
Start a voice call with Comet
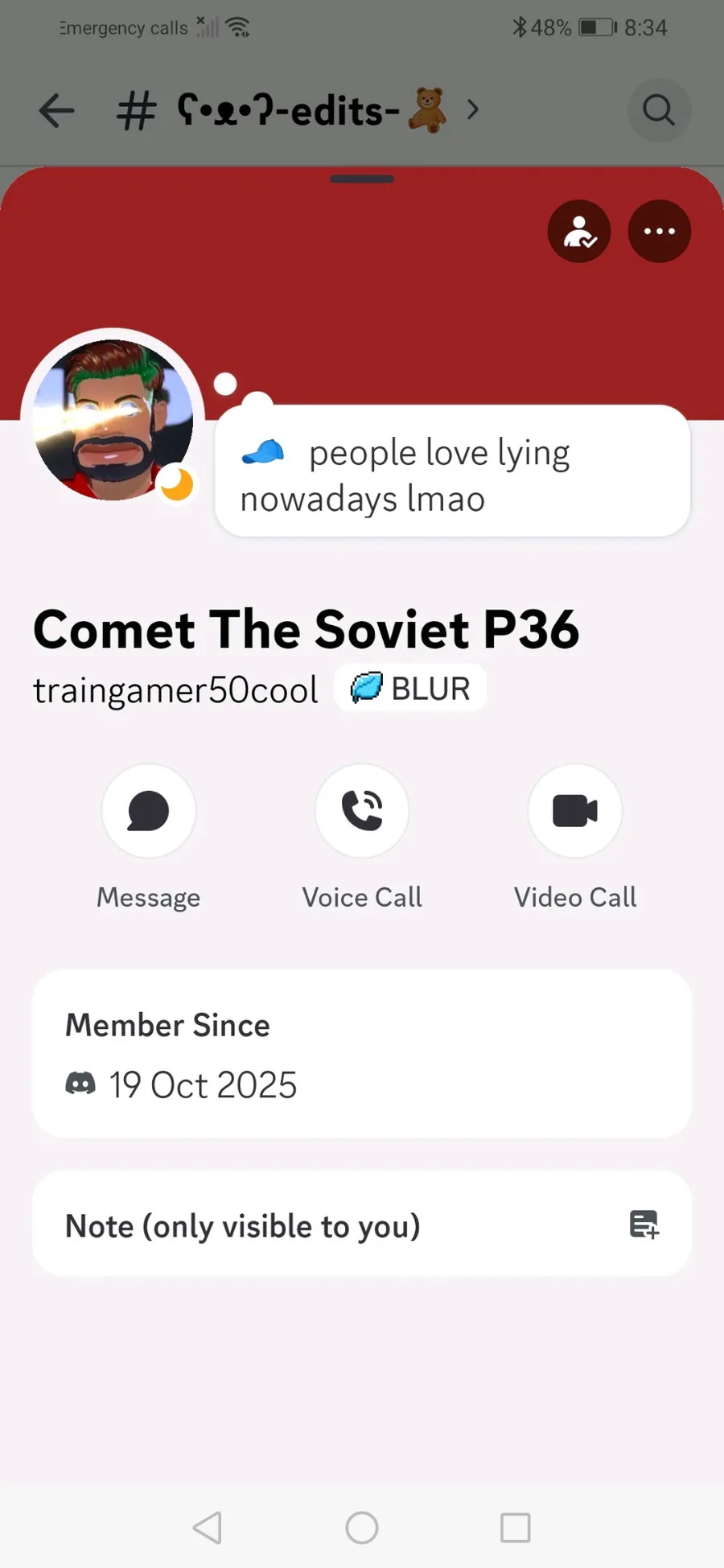pyautogui.click(x=362, y=811)
